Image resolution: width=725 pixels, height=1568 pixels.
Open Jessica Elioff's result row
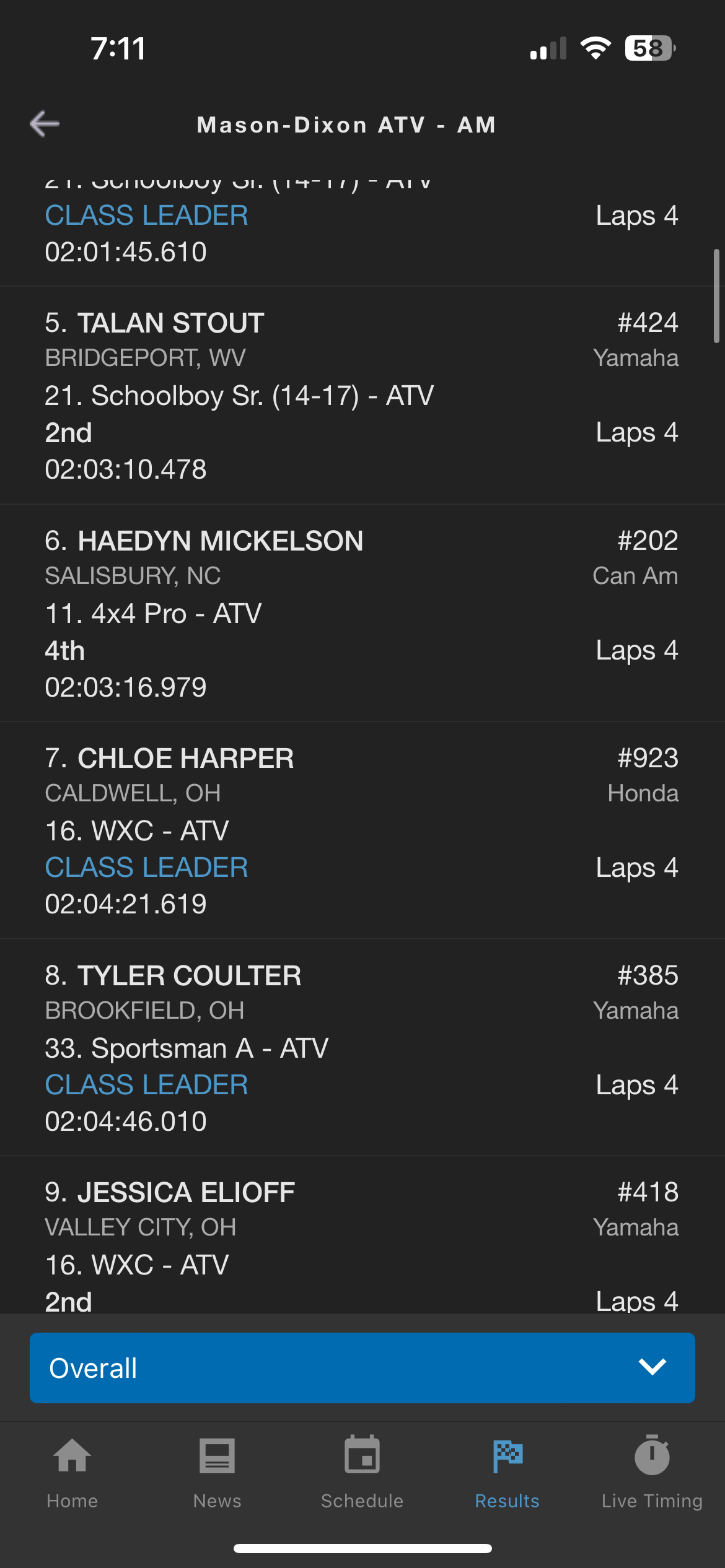pos(362,1235)
